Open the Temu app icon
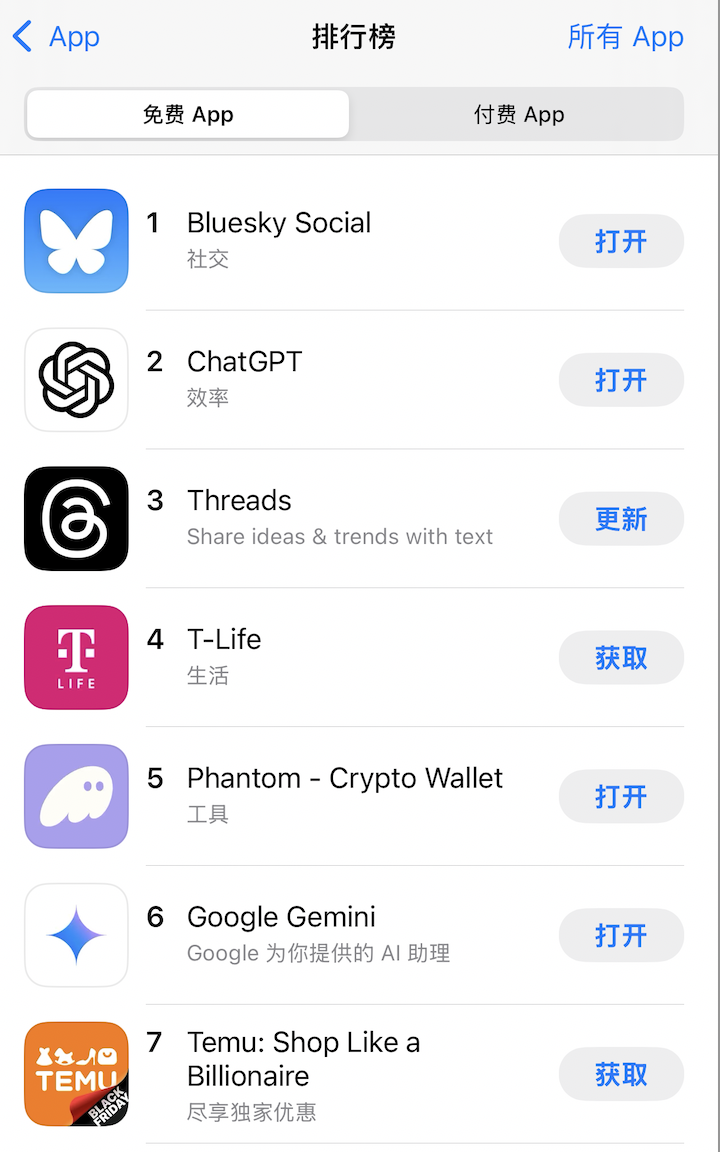The image size is (720, 1152). pos(76,1074)
